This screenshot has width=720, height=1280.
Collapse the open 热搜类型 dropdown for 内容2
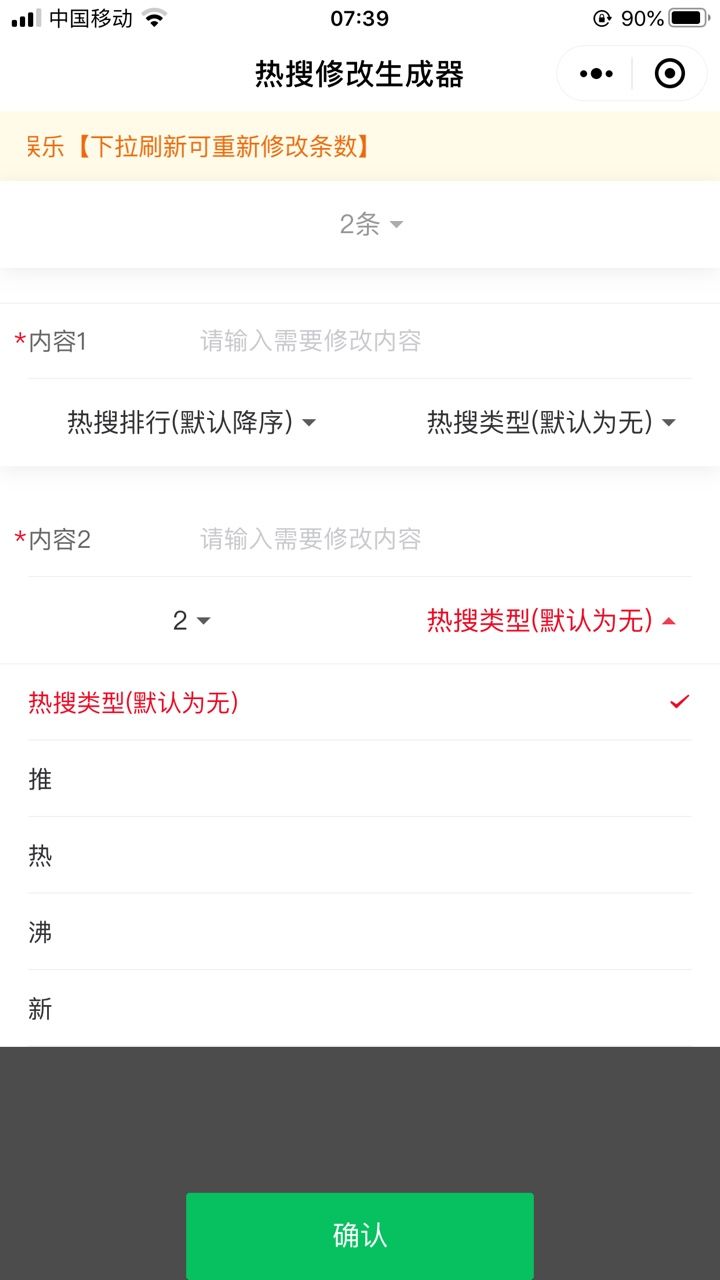(x=551, y=621)
